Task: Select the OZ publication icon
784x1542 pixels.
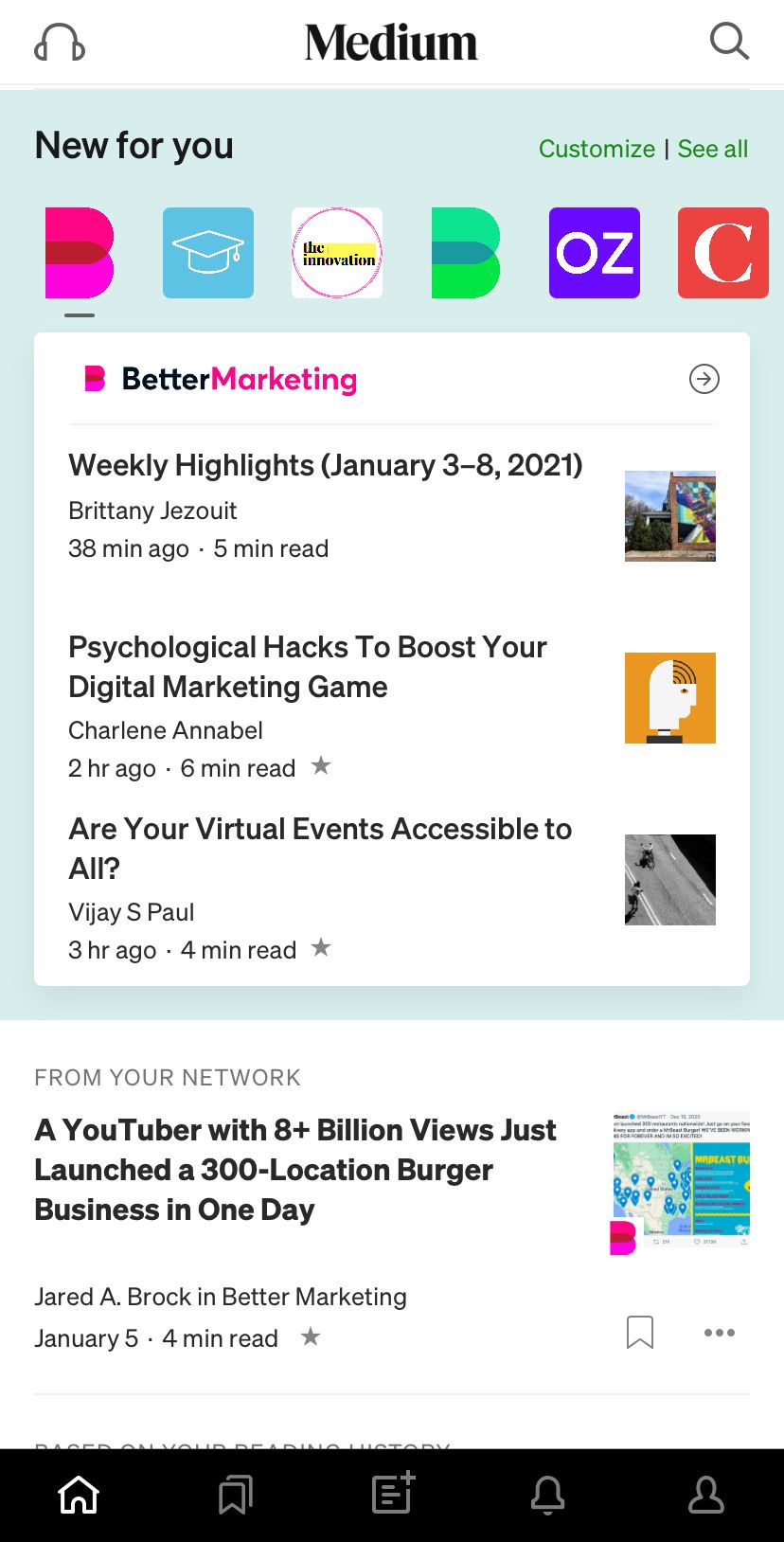Action: pyautogui.click(x=595, y=253)
